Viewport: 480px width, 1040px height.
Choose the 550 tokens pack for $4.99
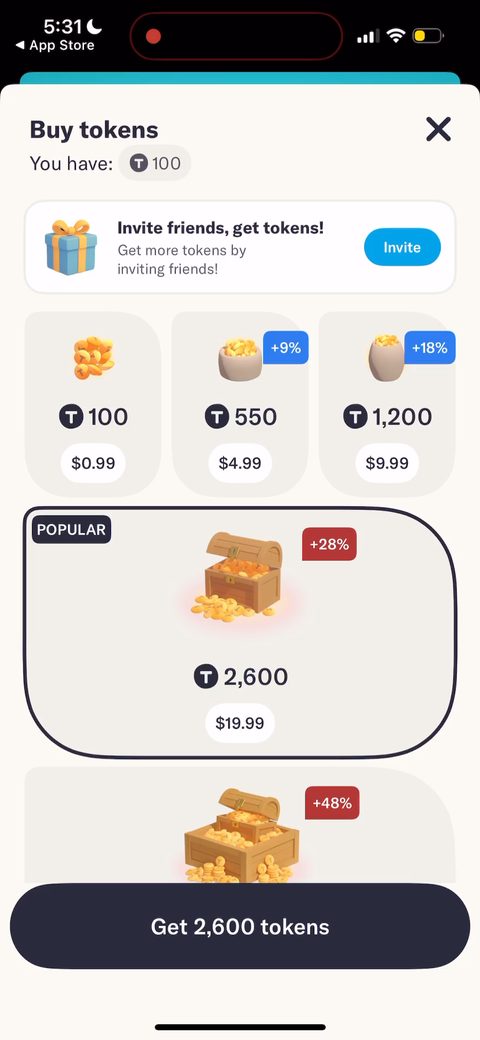coord(240,404)
